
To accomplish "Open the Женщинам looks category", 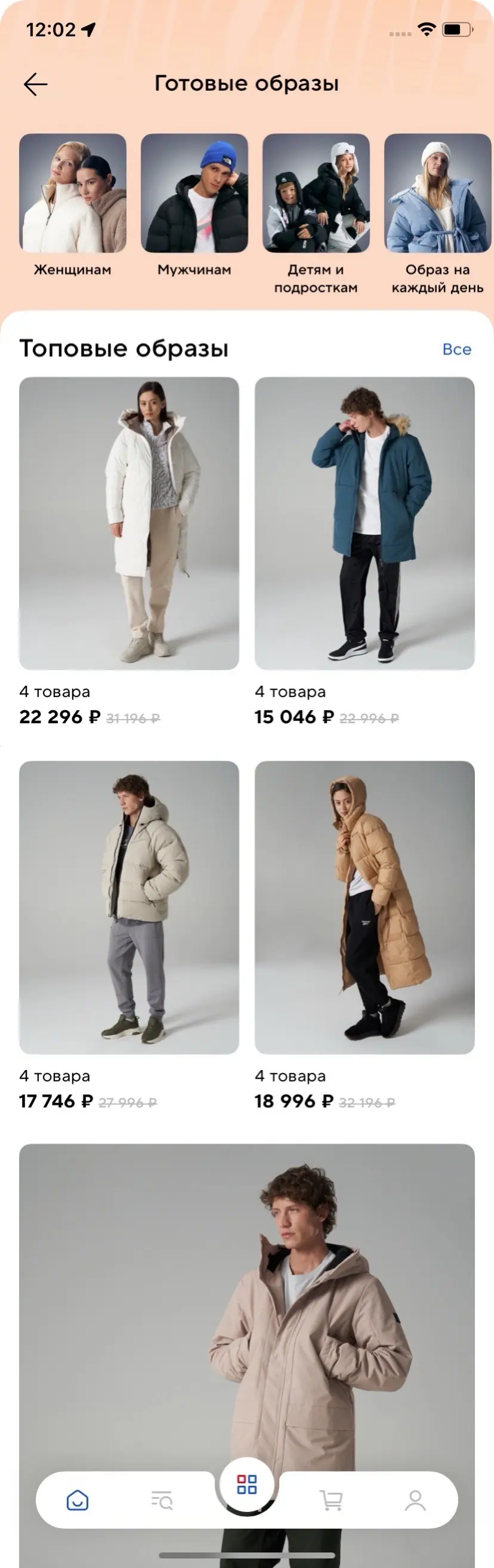I will (72, 193).
